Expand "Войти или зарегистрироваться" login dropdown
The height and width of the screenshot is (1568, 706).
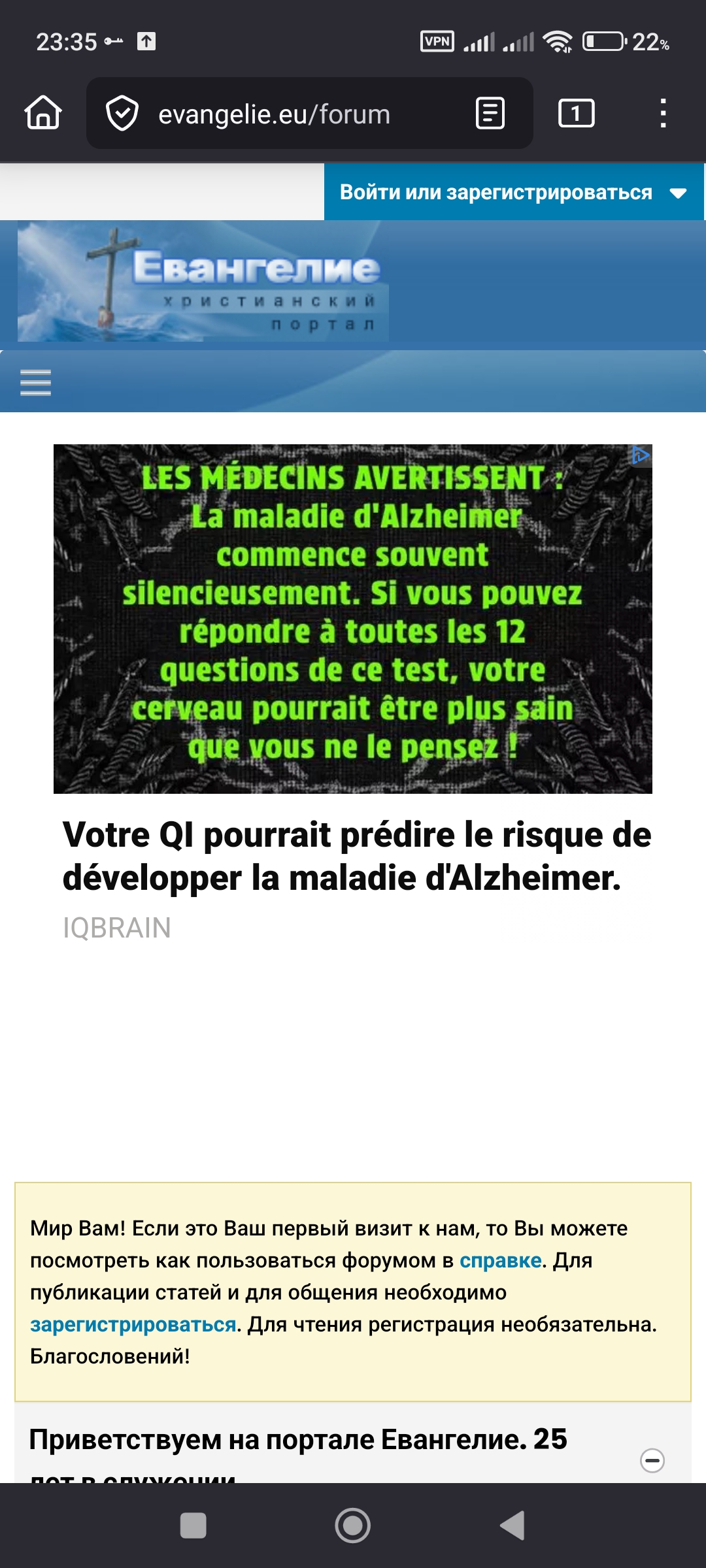513,192
